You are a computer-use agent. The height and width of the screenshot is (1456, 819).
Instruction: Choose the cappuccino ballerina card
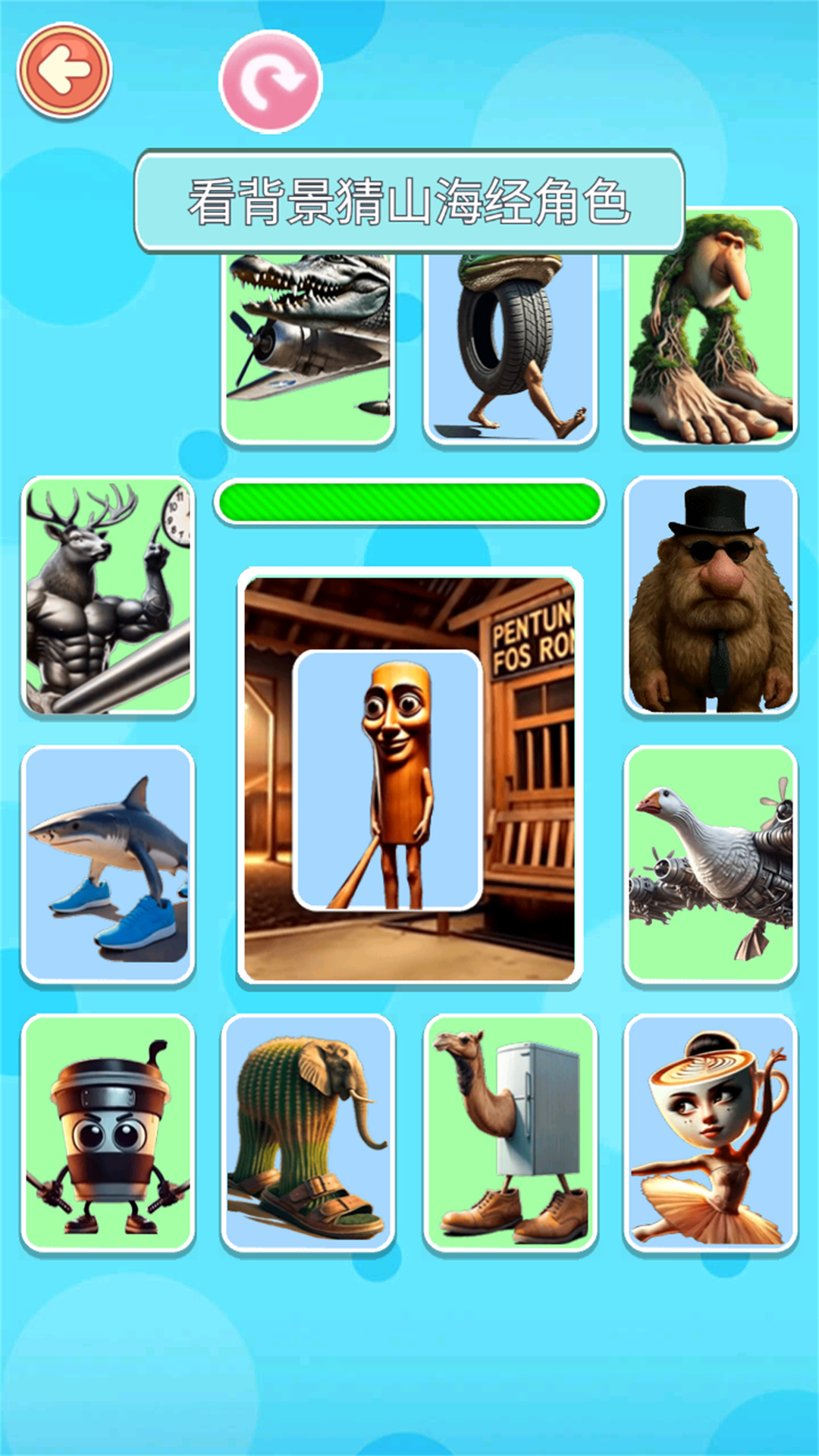pyautogui.click(x=711, y=1134)
